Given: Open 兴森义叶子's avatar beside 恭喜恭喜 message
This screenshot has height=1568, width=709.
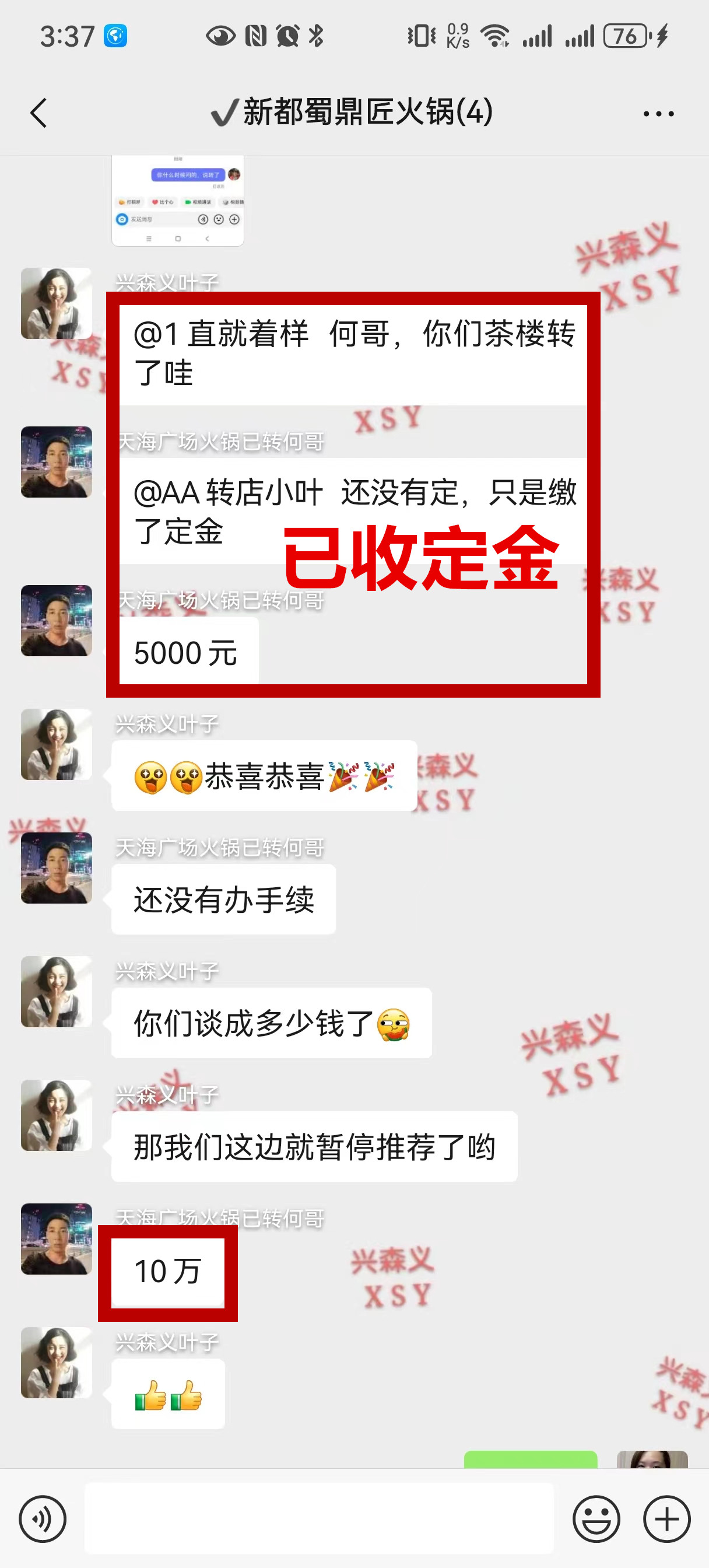Looking at the screenshot, I should click(x=56, y=744).
